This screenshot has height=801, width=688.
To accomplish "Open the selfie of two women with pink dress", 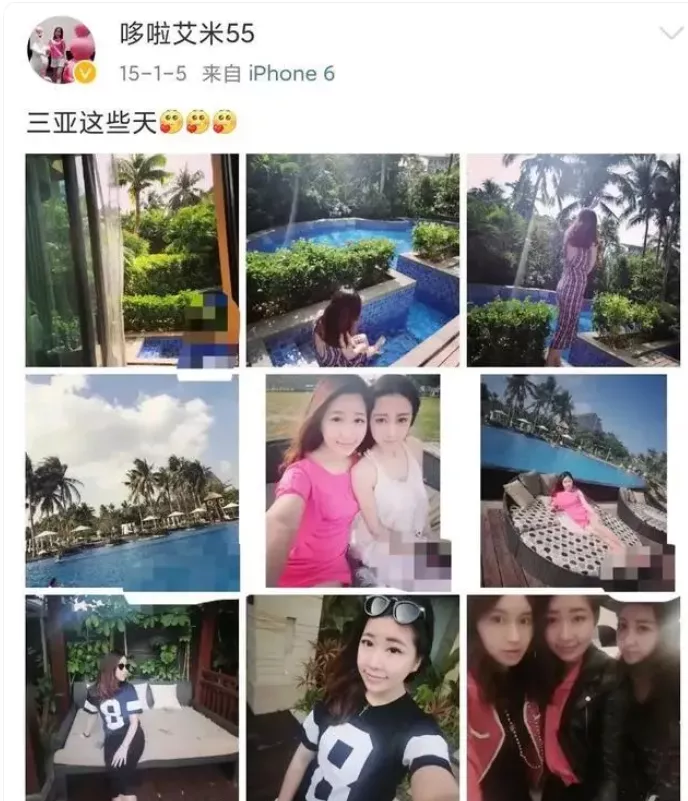I will 353,481.
